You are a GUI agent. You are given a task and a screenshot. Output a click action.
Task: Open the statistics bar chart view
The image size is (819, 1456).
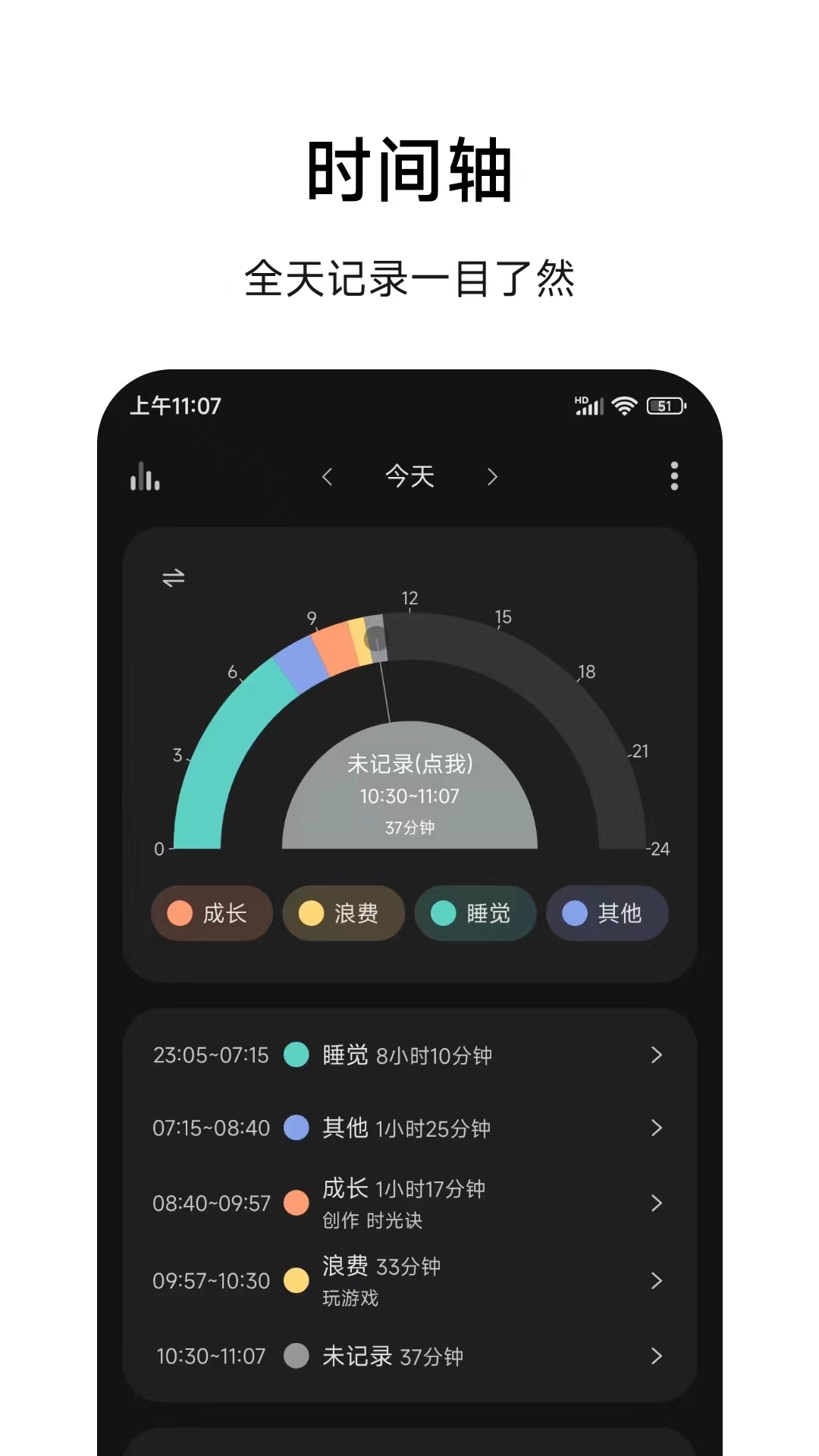[145, 477]
